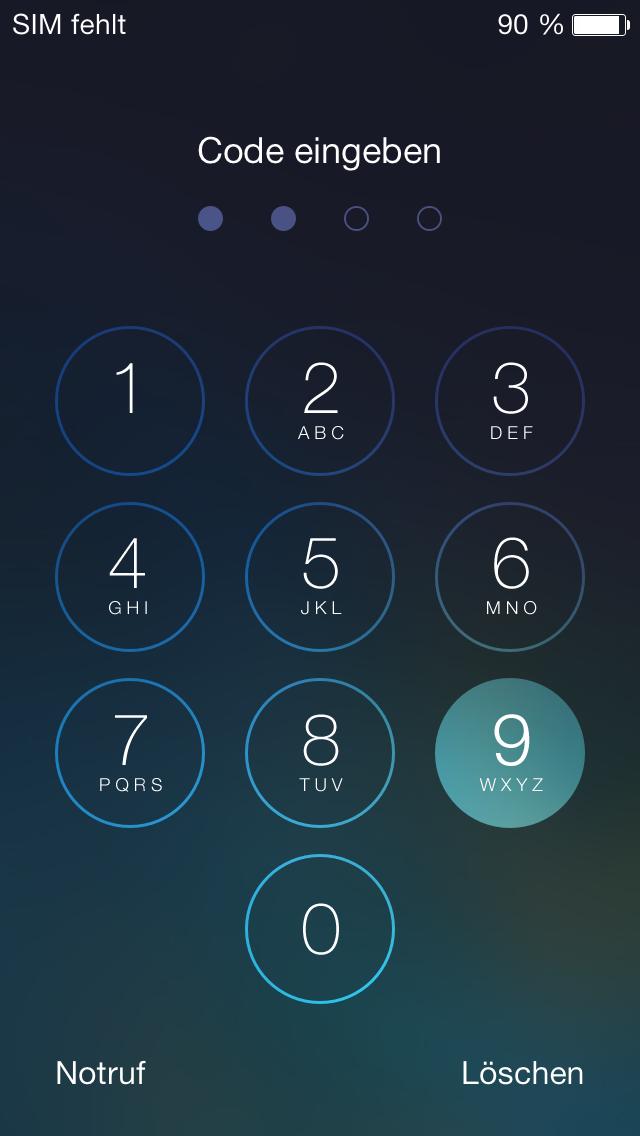640x1136 pixels.
Task: Tap the 2 ABC key
Action: point(320,401)
